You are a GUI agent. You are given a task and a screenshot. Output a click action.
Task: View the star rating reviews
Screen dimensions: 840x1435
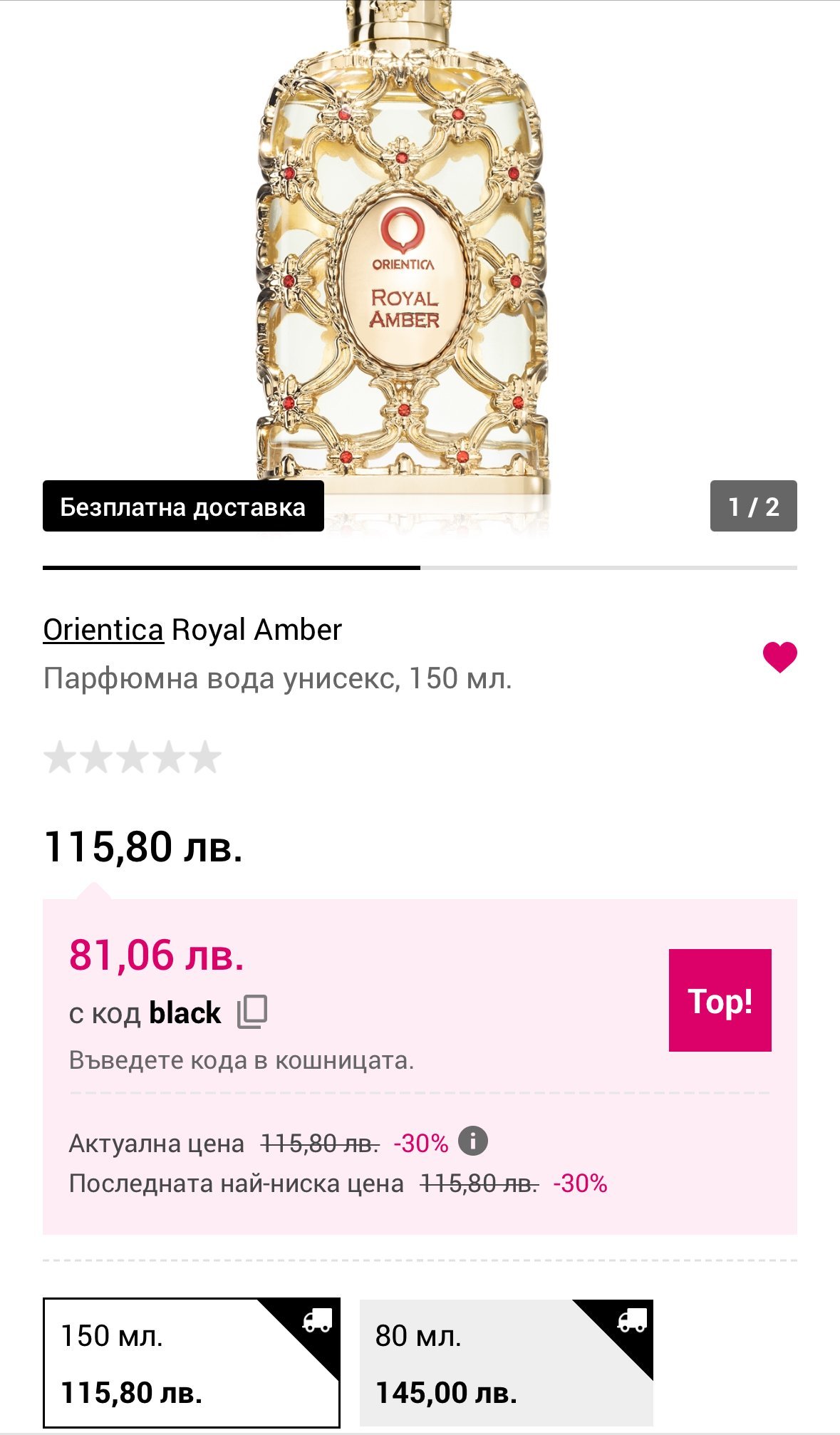133,757
